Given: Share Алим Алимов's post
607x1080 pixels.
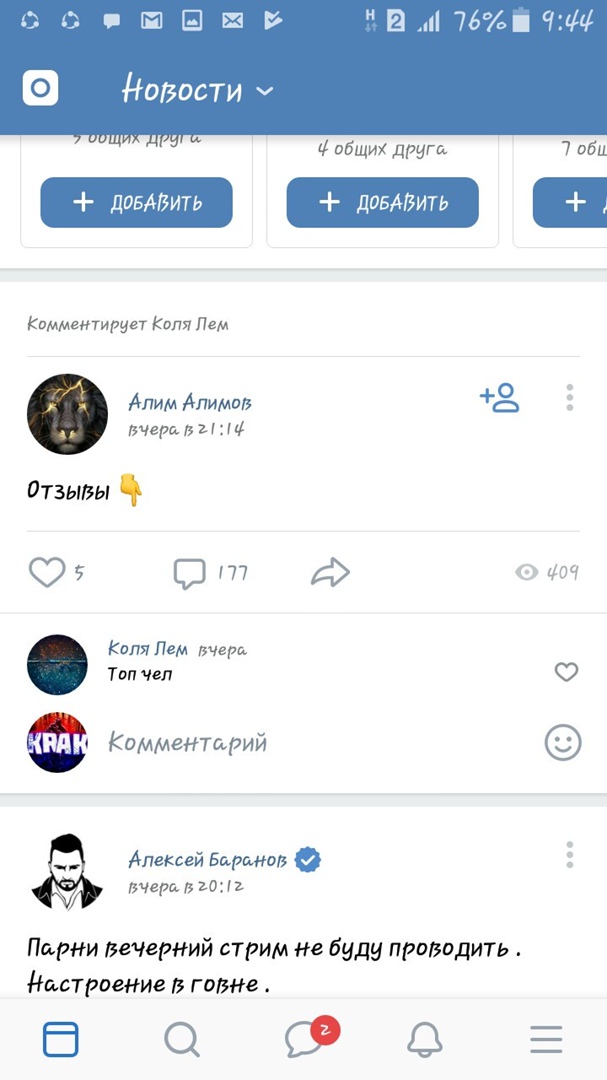Looking at the screenshot, I should tap(330, 572).
